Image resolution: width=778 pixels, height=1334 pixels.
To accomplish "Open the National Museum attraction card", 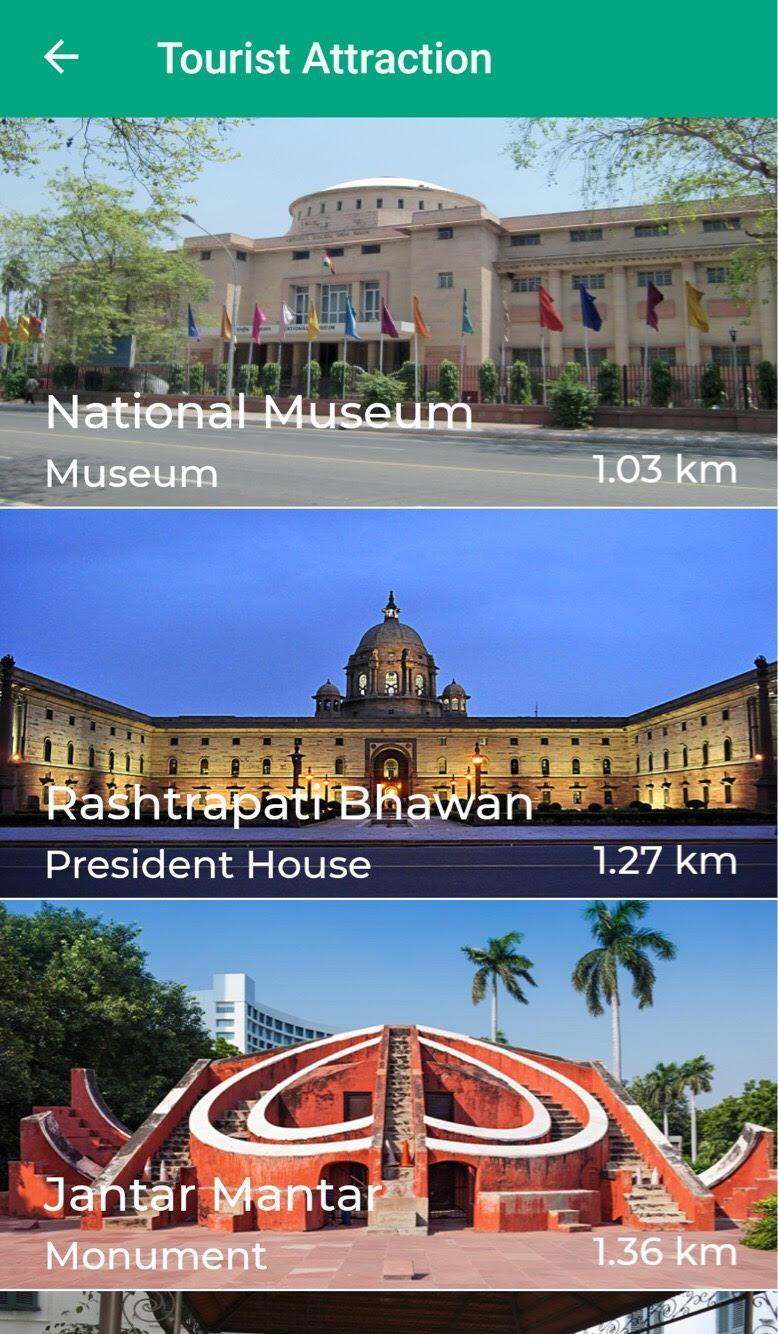I will tap(388, 312).
